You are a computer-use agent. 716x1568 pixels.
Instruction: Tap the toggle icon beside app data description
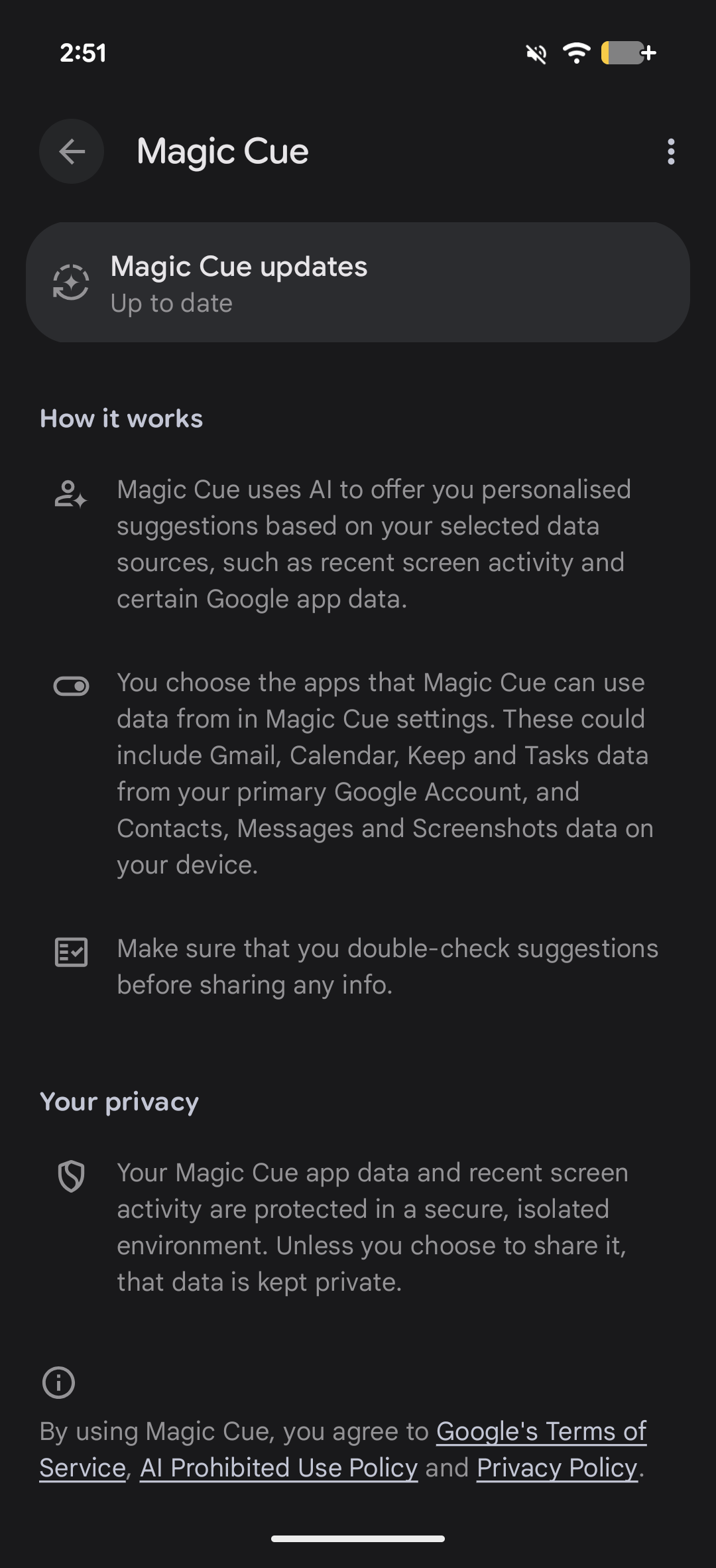(x=71, y=686)
